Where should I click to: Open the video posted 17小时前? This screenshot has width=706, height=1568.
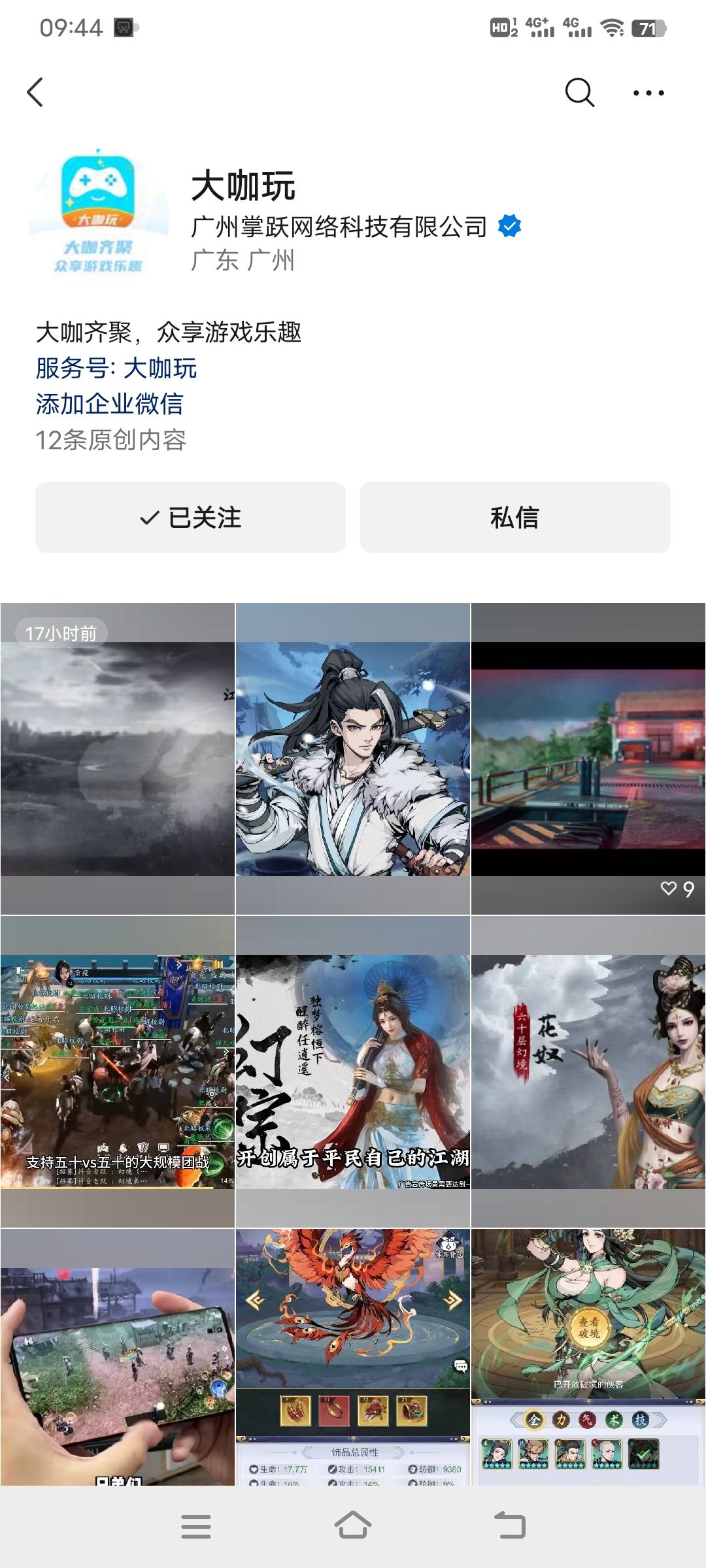(118, 758)
